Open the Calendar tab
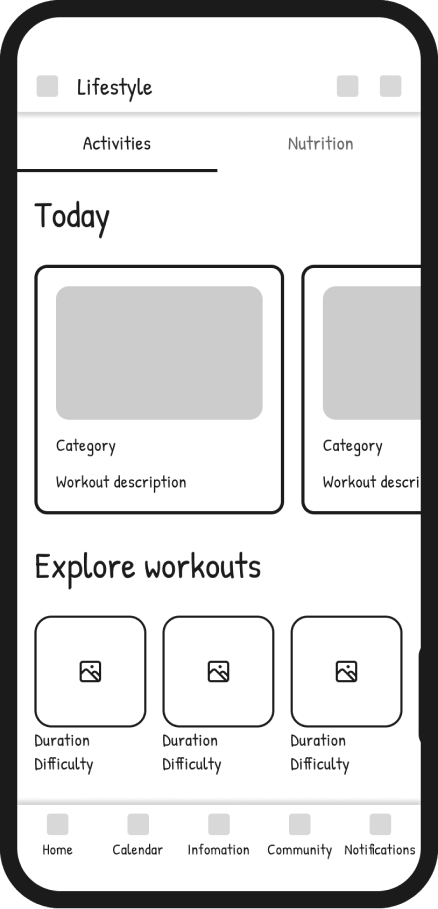The height and width of the screenshot is (909, 438). (x=138, y=835)
